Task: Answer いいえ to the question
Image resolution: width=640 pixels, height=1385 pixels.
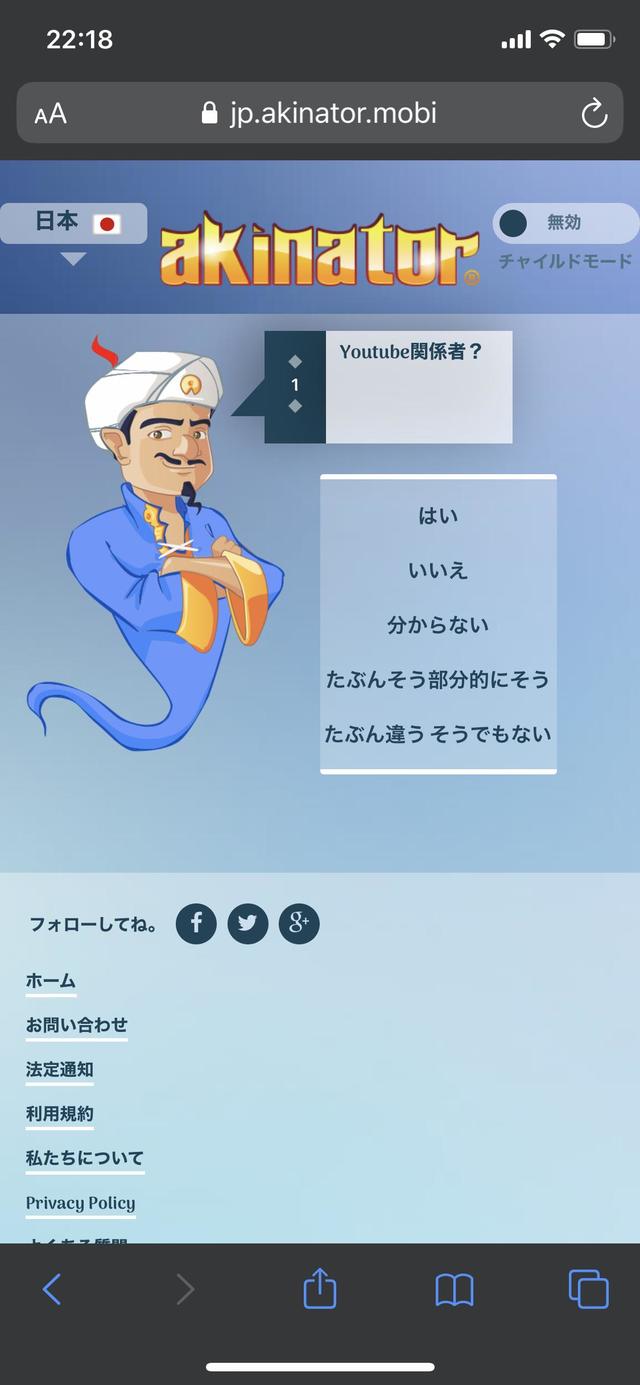Action: pos(438,571)
